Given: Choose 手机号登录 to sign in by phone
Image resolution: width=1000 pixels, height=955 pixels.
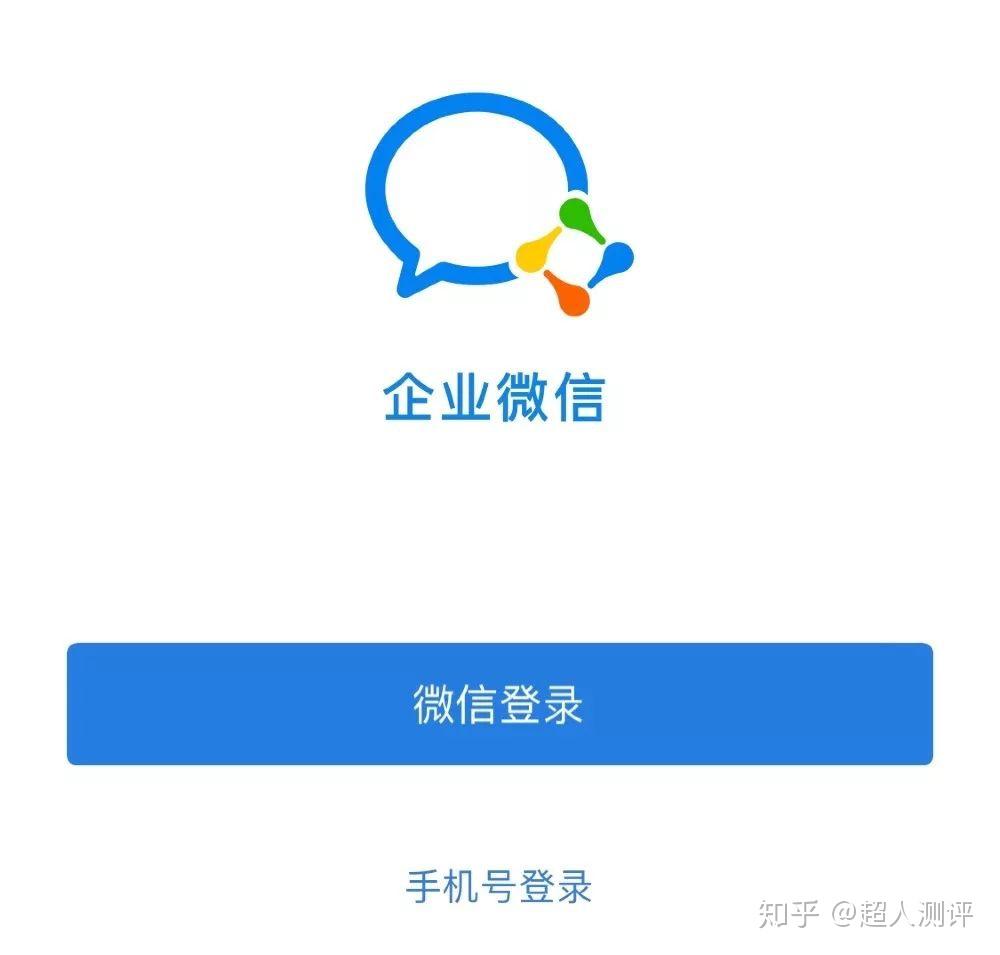Looking at the screenshot, I should (x=499, y=886).
